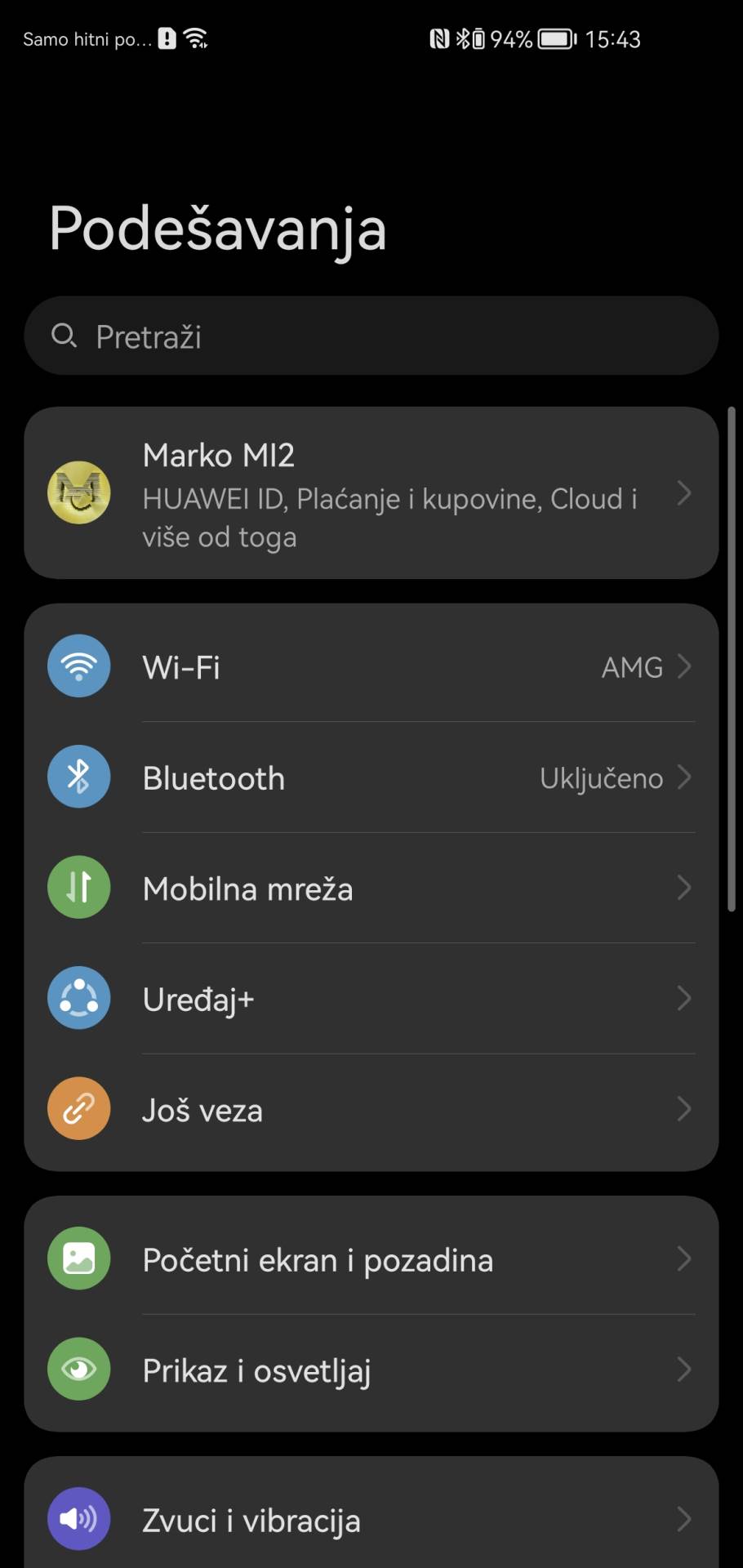The width and height of the screenshot is (743, 1568).
Task: Open Početni ekran i pozadina
Action: coord(371,1259)
